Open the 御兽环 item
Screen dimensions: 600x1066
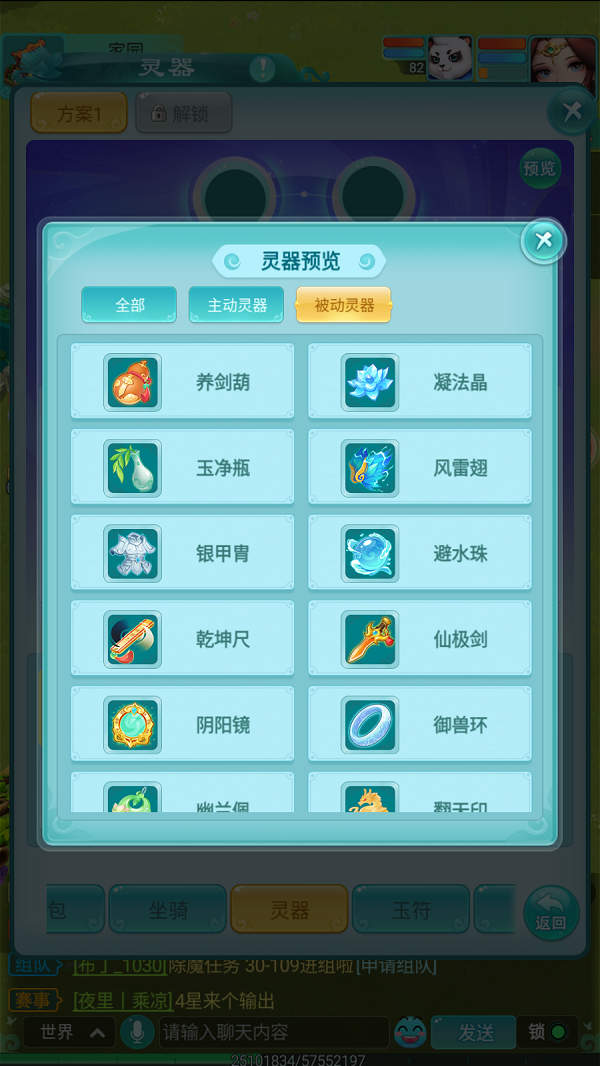[419, 725]
